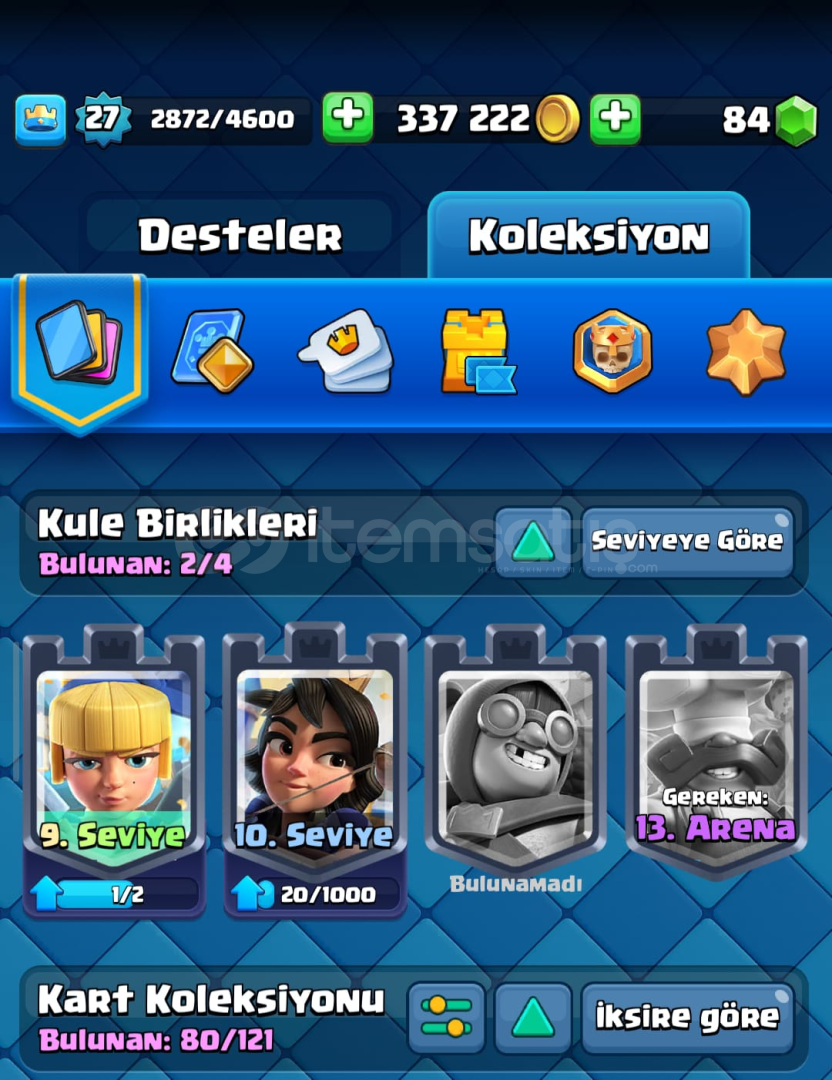View the Bulunamadı Cannoneer card

[x=515, y=755]
